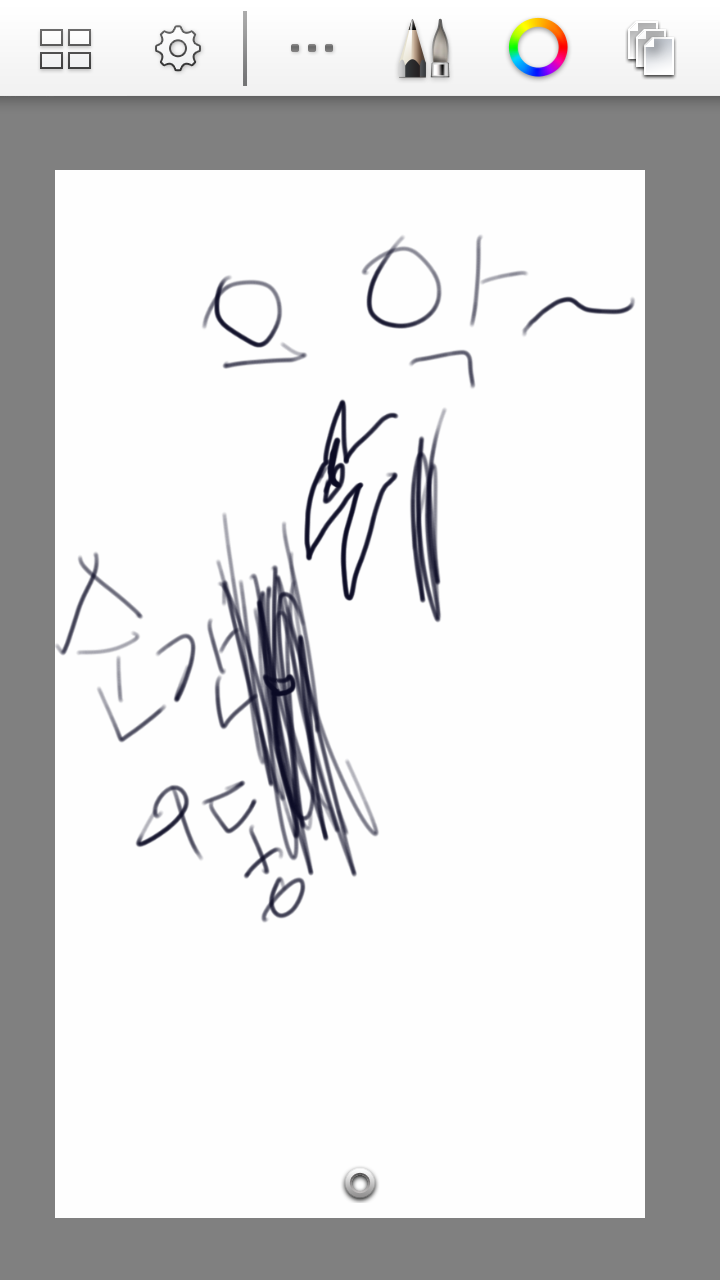Tap the circular puck at canvas bottom
The image size is (720, 1280).
359,1183
